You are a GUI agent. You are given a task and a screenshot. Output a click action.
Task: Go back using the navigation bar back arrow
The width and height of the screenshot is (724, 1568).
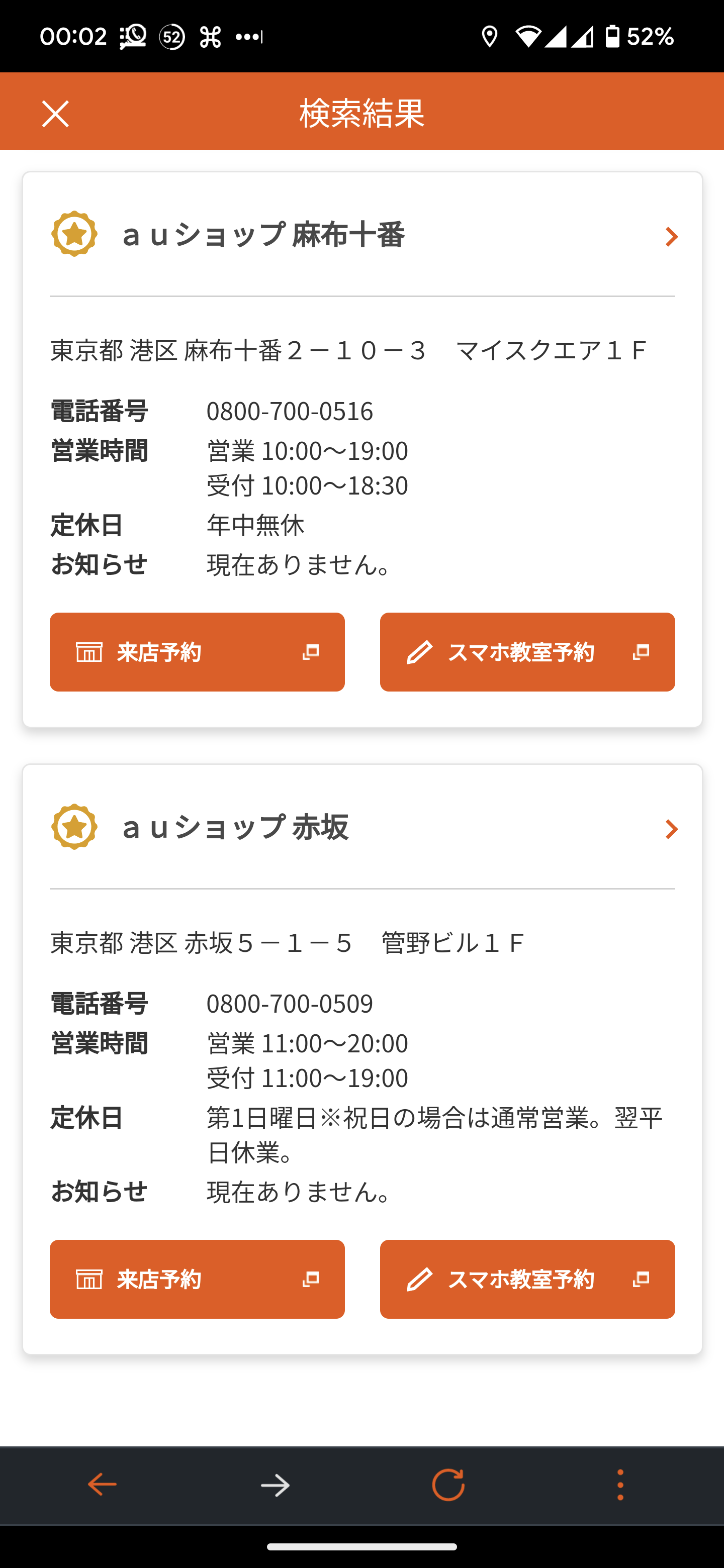coord(102,1485)
